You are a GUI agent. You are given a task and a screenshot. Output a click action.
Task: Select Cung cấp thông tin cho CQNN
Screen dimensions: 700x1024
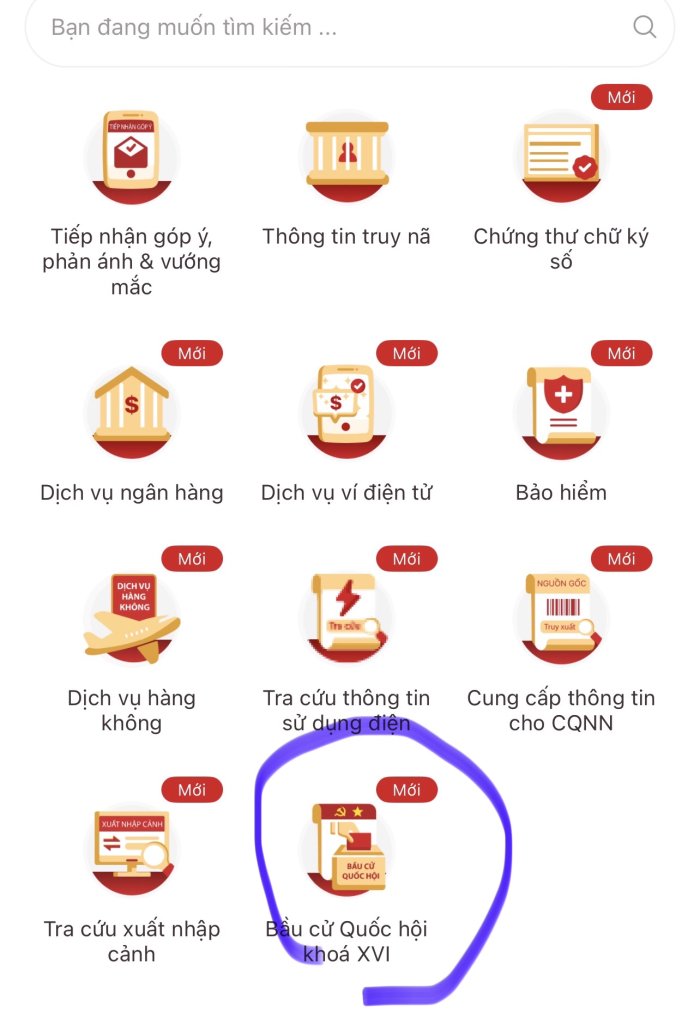point(561,618)
